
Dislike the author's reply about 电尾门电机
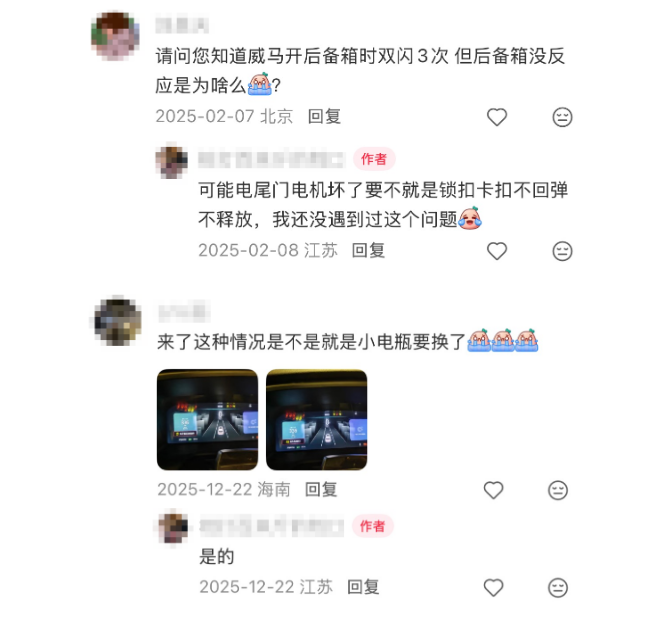[x=563, y=251]
